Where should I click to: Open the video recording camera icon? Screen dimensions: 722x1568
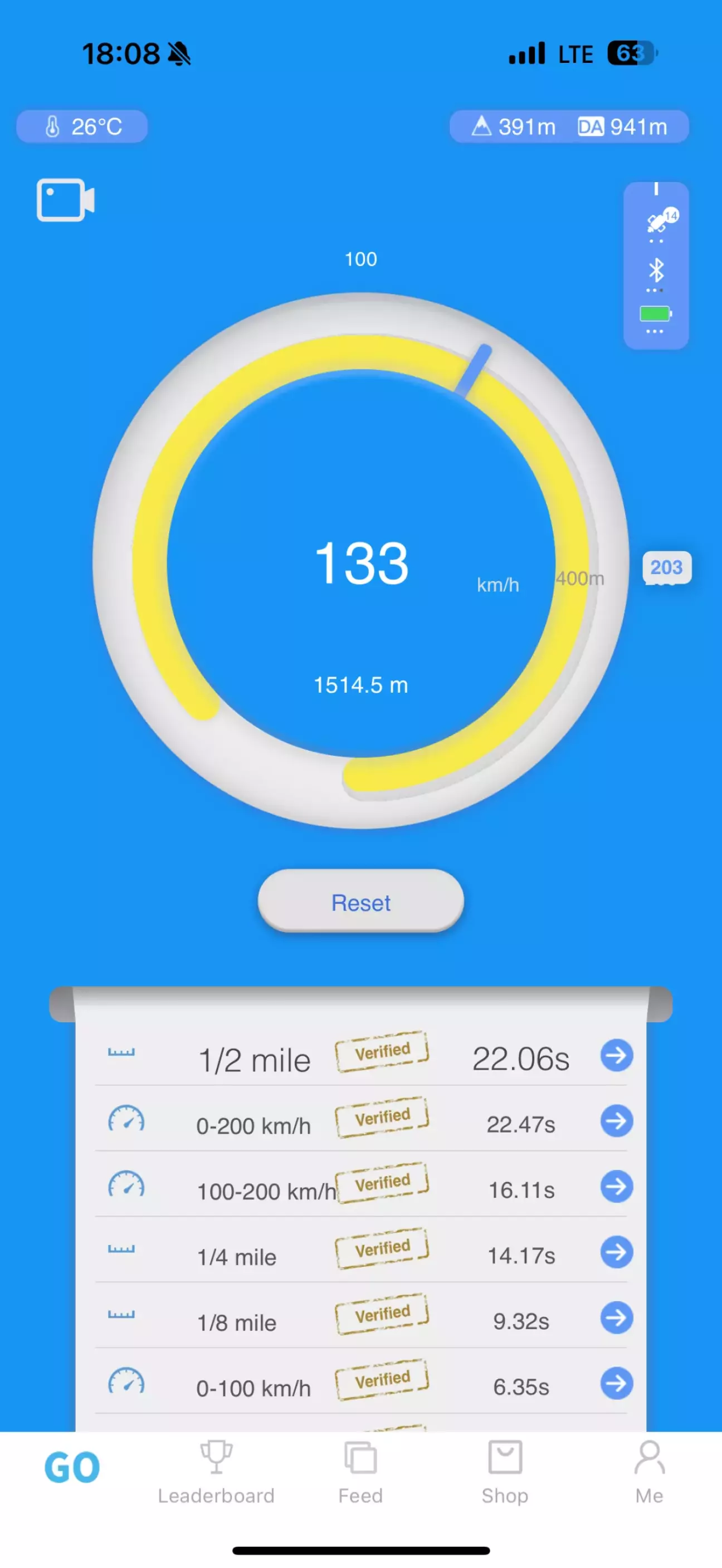tap(65, 200)
